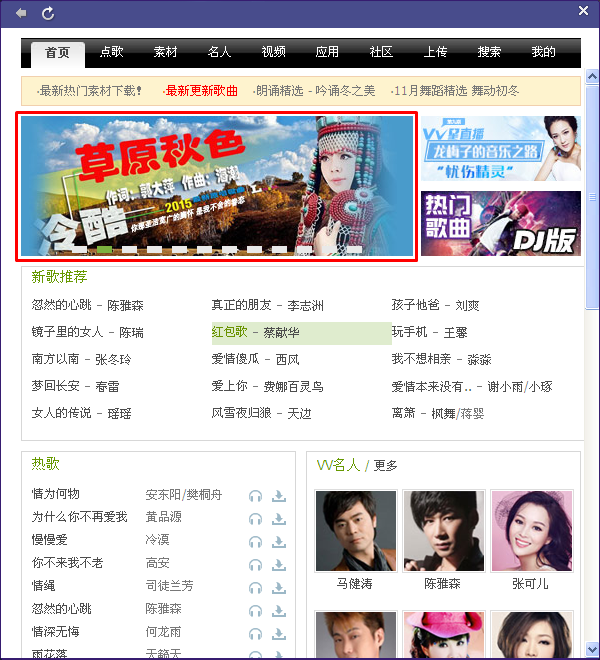The image size is (600, 660).
Task: Play 情为何物 with the headphone icon
Action: point(256,495)
